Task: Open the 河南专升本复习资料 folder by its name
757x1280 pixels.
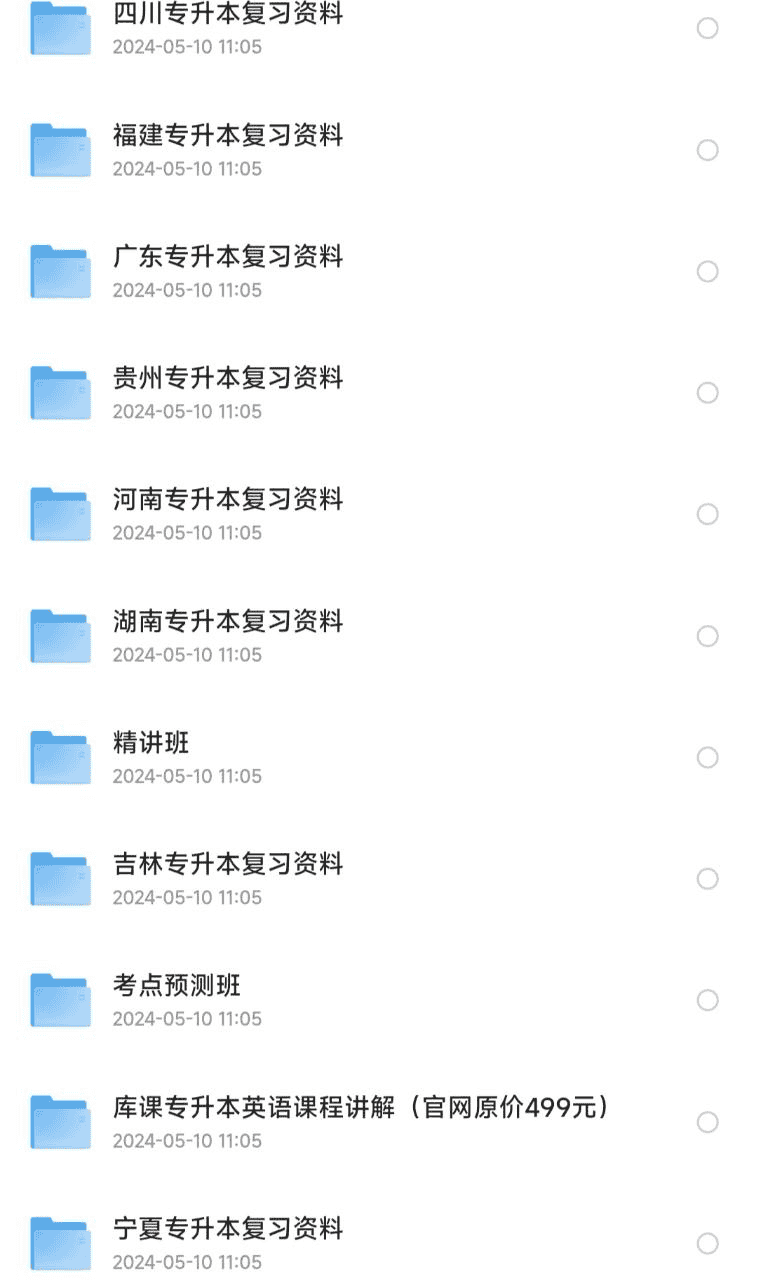Action: pos(229,500)
